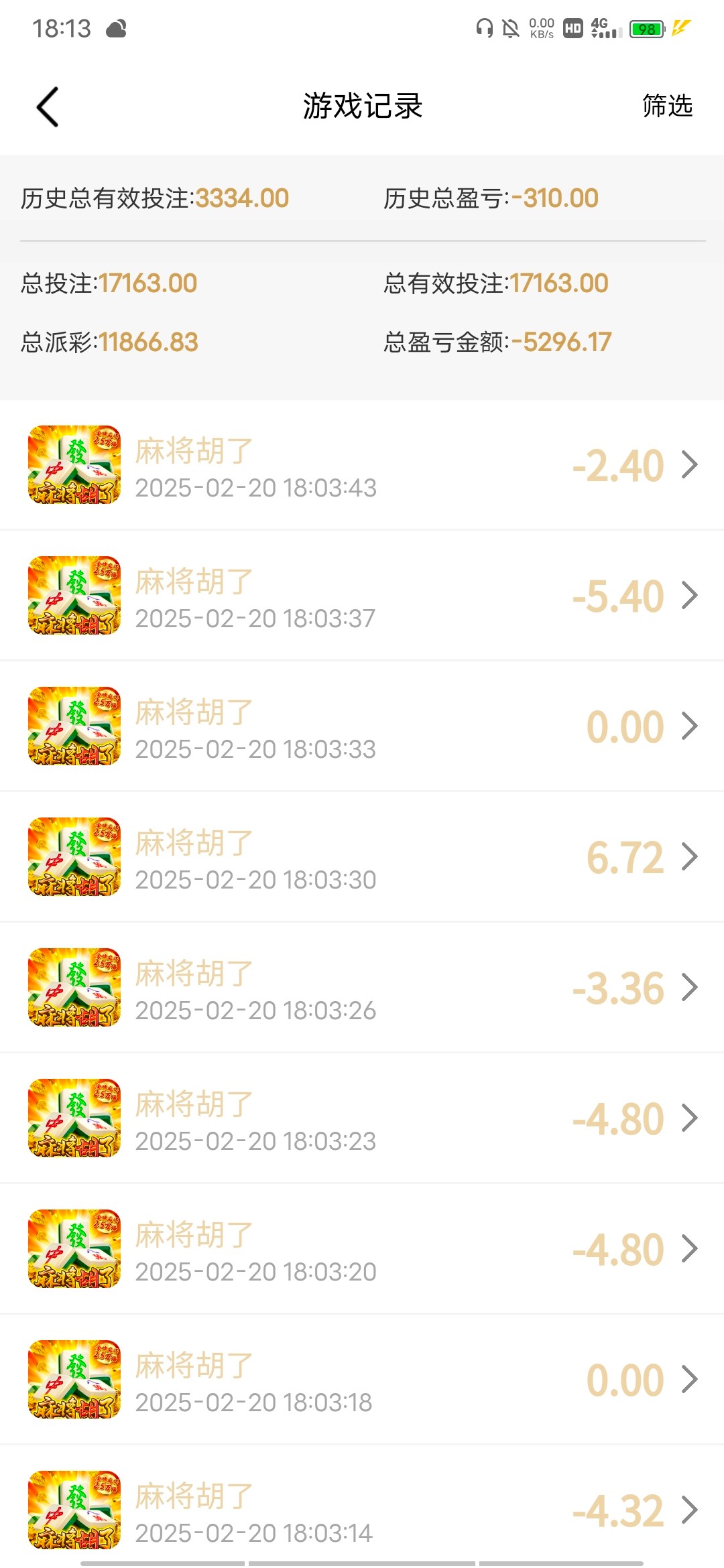Open the 麻将胡了 entry at 18:03:20
Screen dimensions: 724x1568
[x=362, y=1250]
